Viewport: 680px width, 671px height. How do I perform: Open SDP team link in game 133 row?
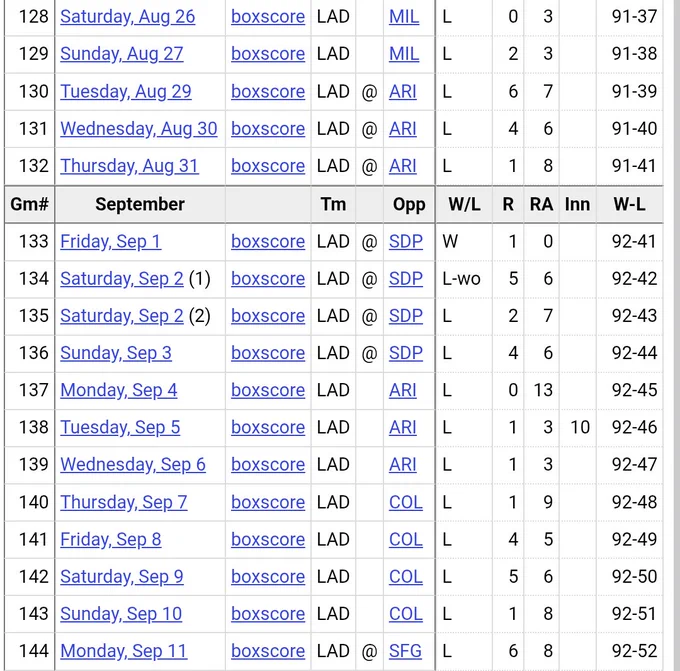tap(405, 241)
